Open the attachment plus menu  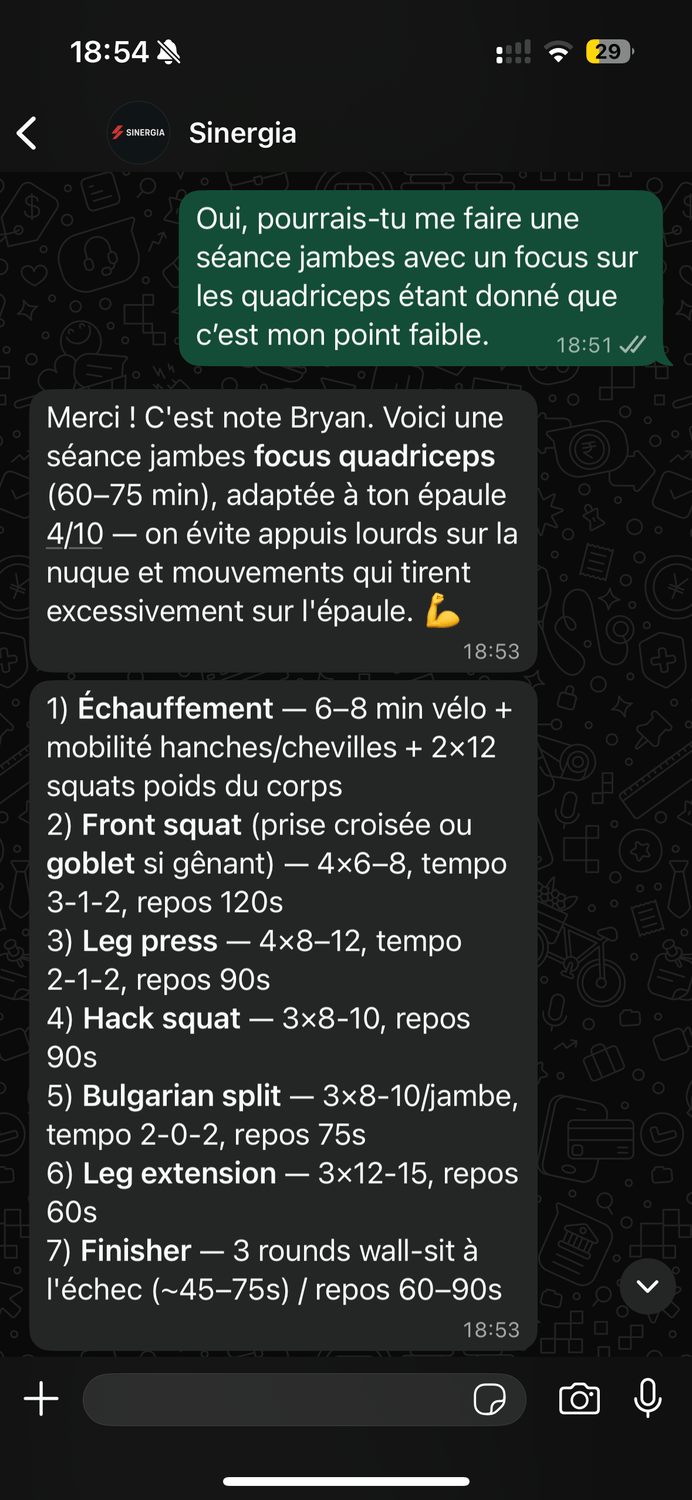(41, 1399)
